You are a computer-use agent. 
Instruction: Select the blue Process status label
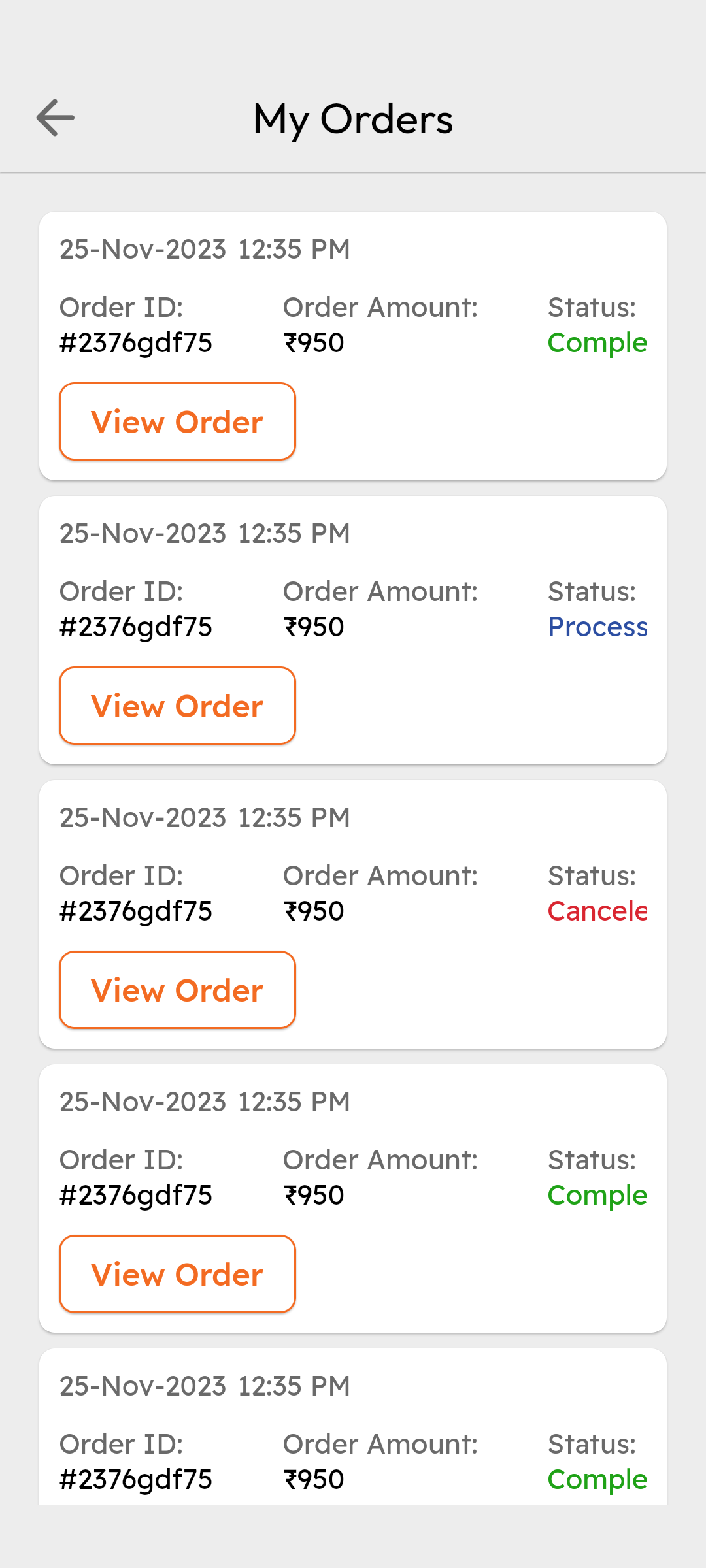597,626
